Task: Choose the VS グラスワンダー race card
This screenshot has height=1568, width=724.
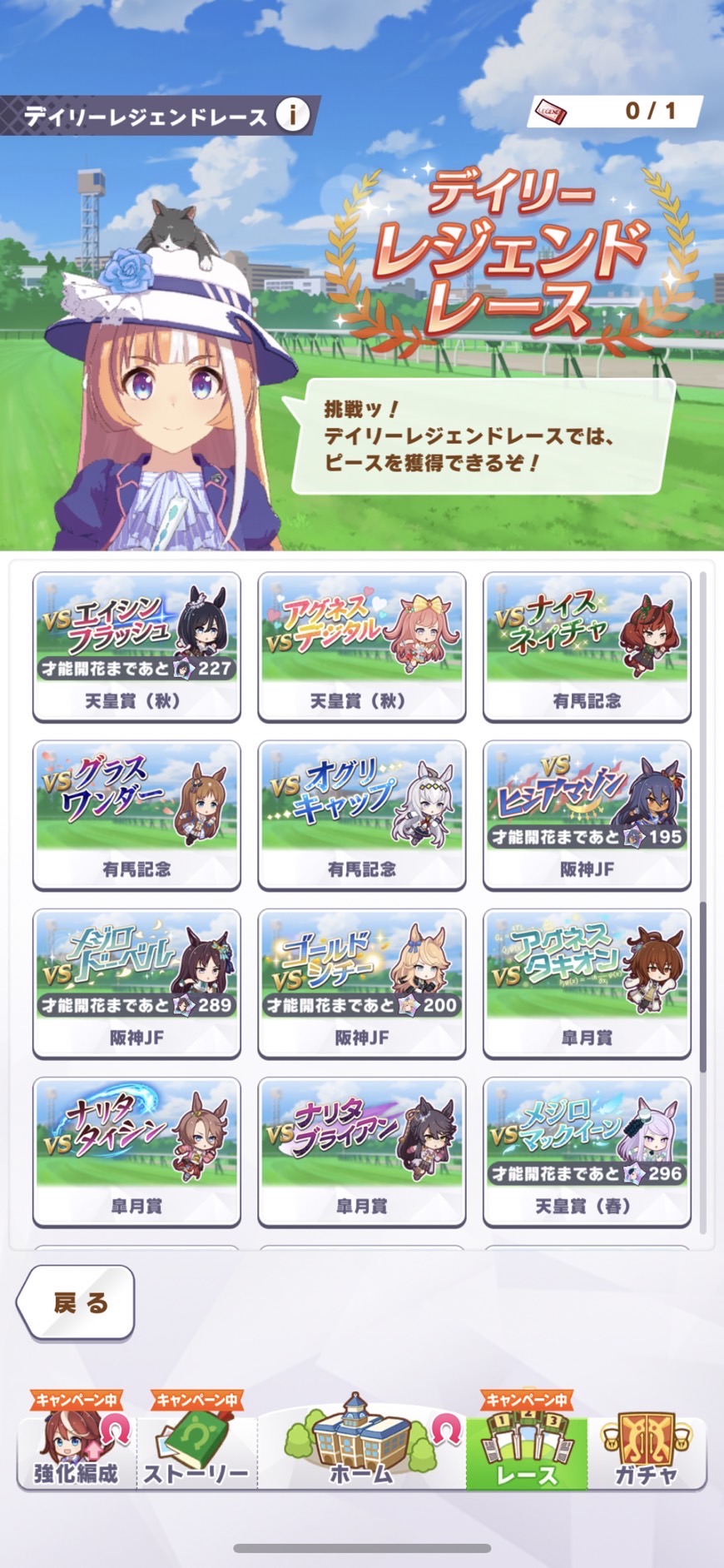Action: click(x=136, y=814)
